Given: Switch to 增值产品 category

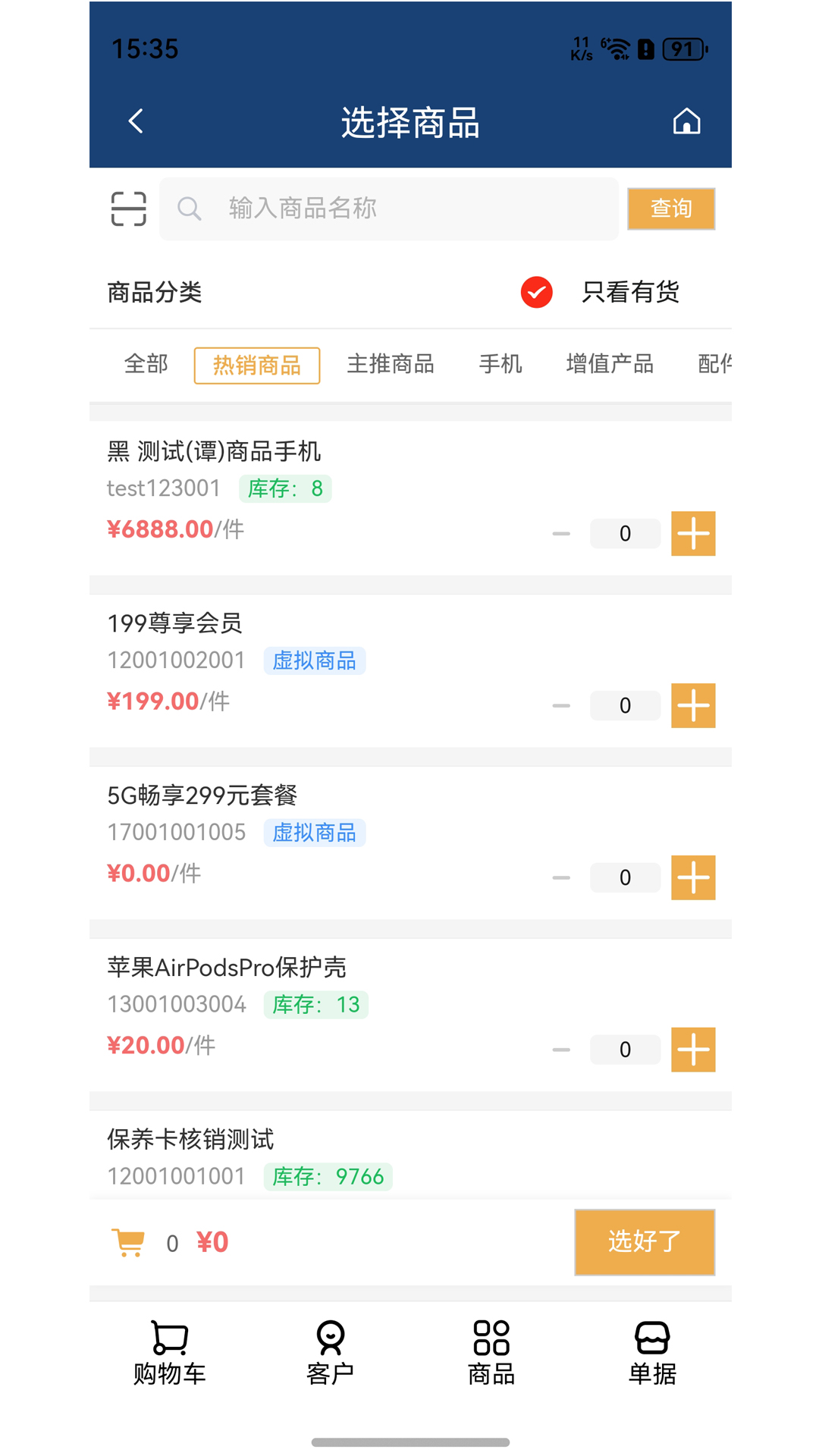Looking at the screenshot, I should pos(610,365).
